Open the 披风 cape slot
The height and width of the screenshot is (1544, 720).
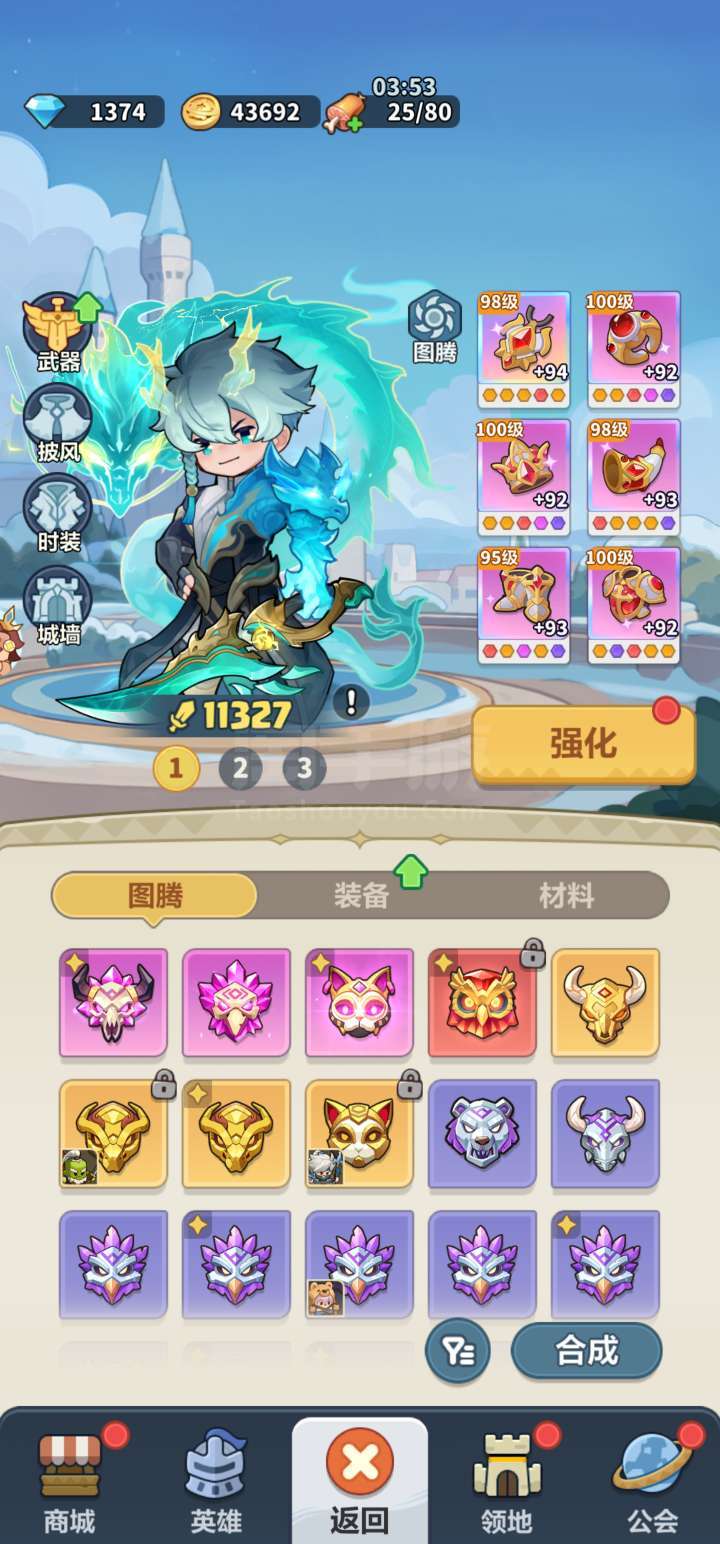[58, 424]
